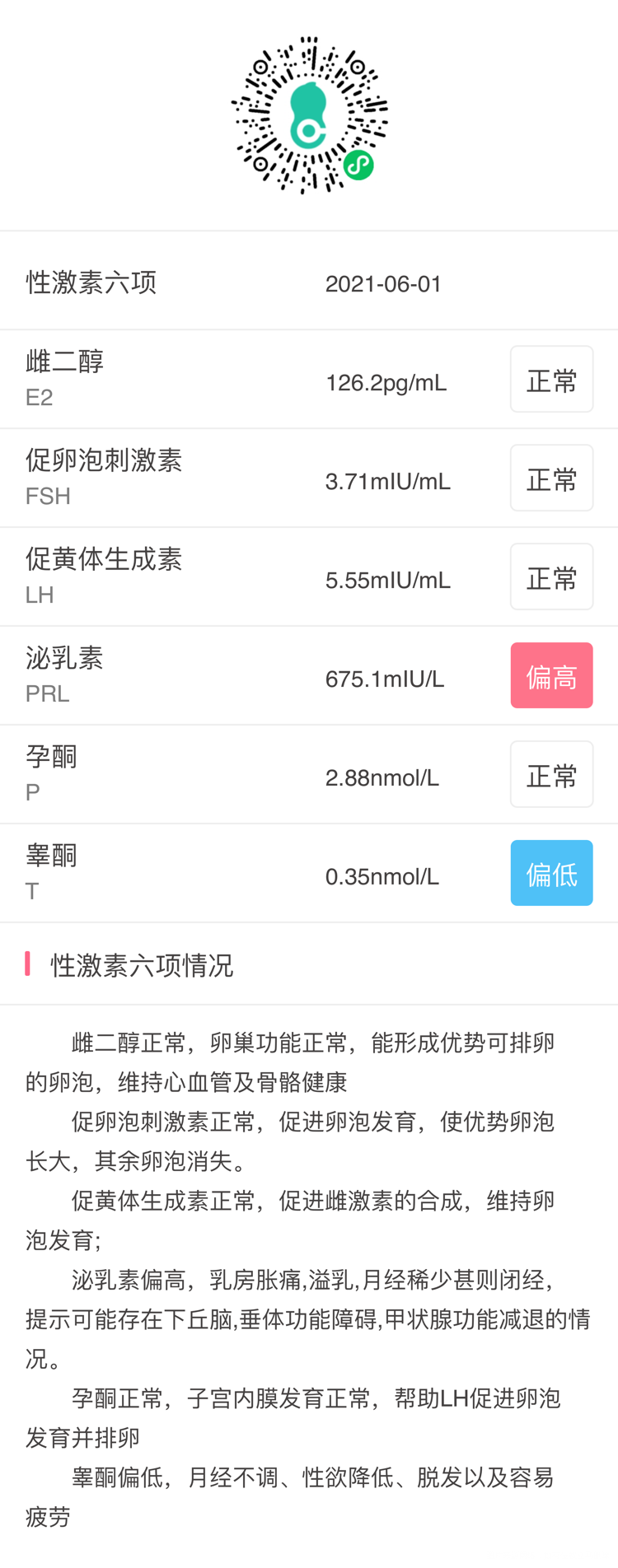Switch to the 性激素六项 report header

pyautogui.click(x=92, y=283)
